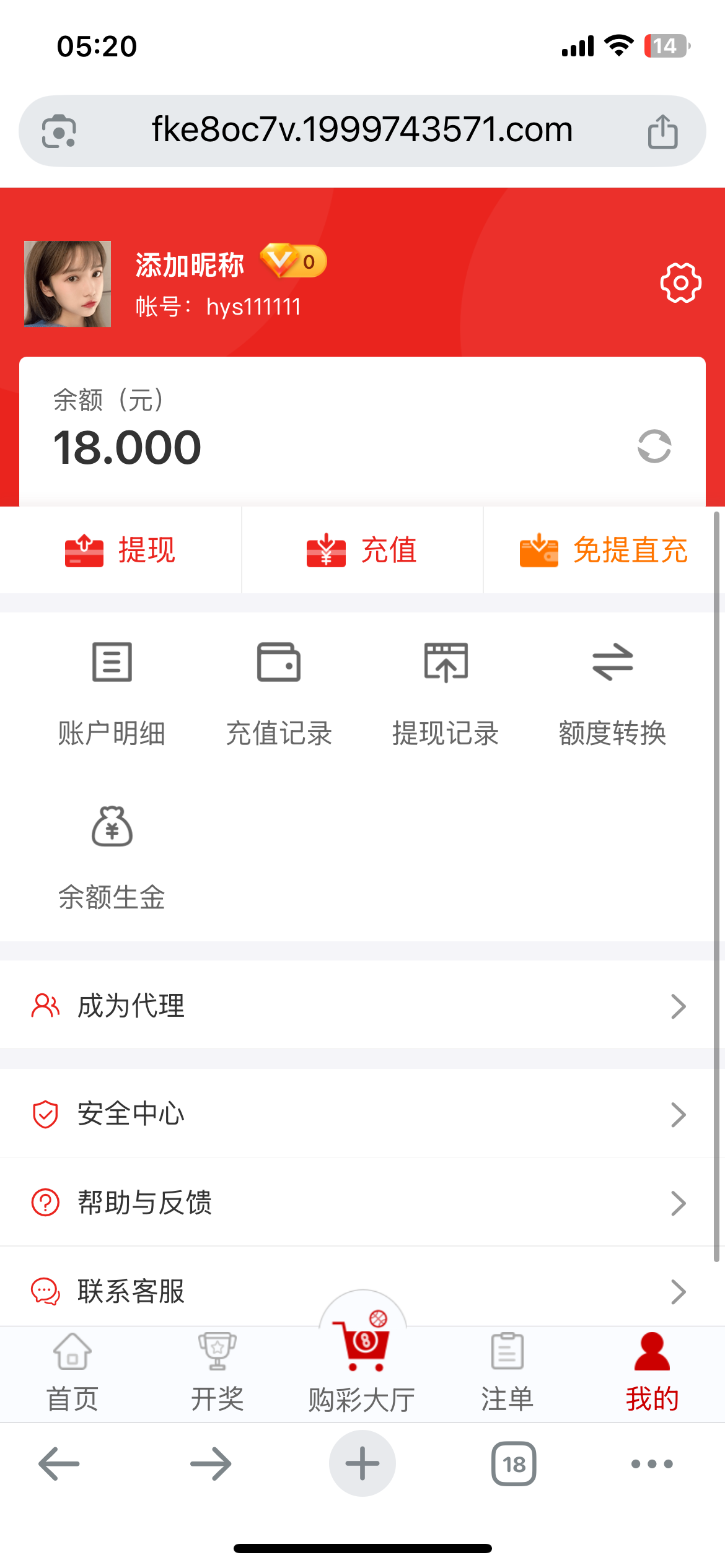View 充值记录 recharge records
725x1568 pixels.
pyautogui.click(x=279, y=694)
